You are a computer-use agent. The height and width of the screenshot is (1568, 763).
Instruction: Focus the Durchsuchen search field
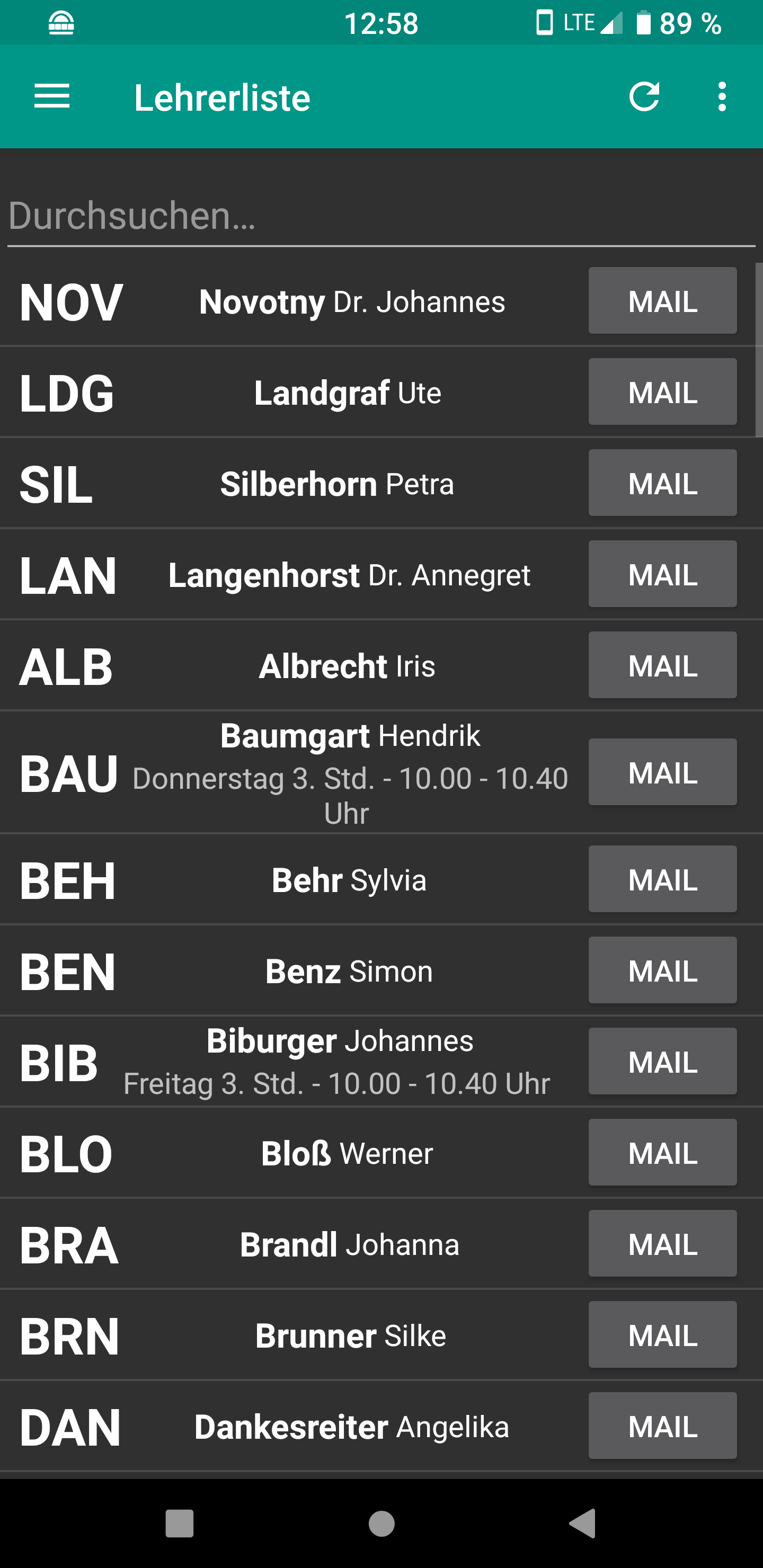click(x=381, y=216)
